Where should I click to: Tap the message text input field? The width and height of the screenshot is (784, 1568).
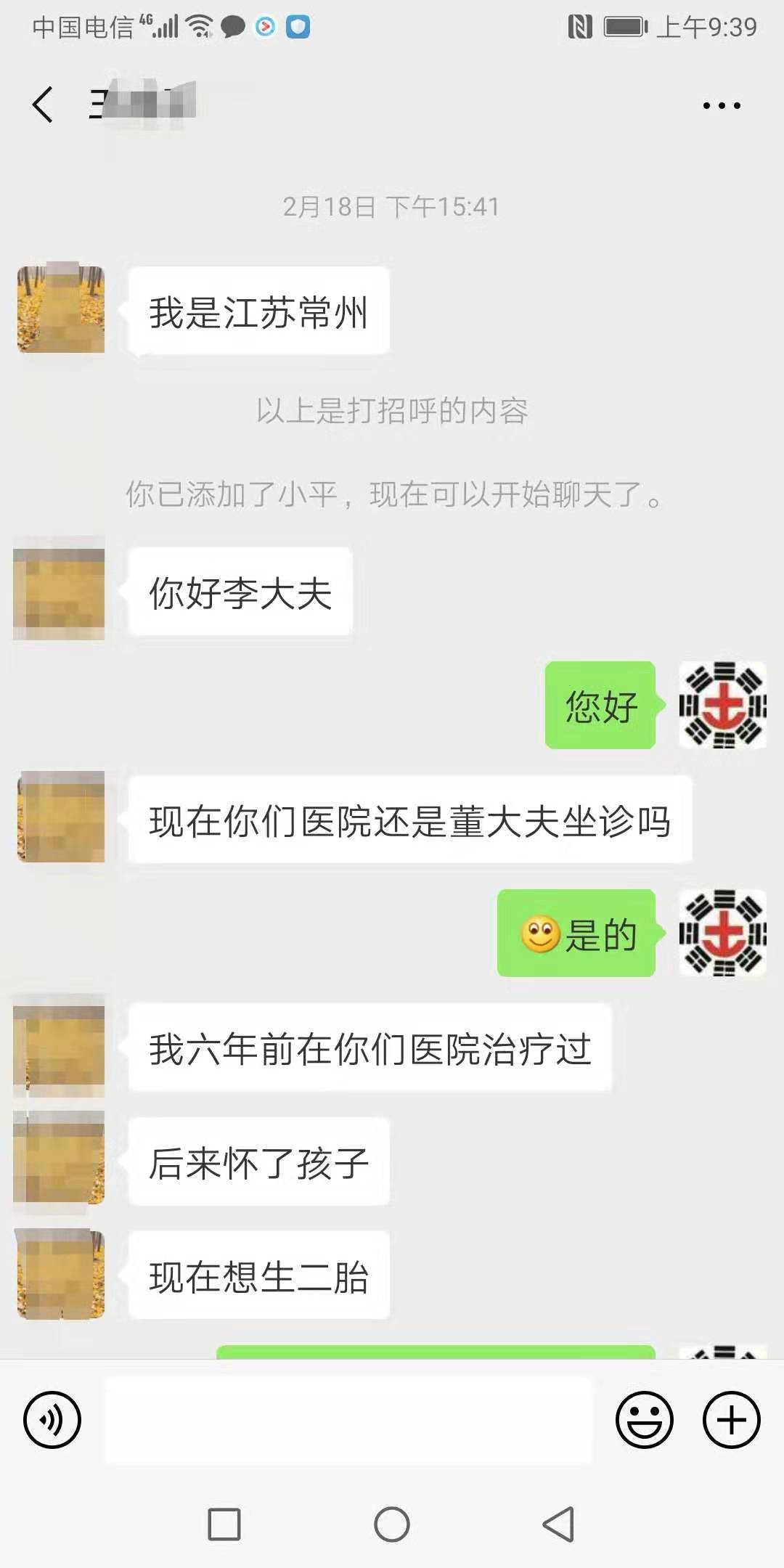pos(348,1420)
